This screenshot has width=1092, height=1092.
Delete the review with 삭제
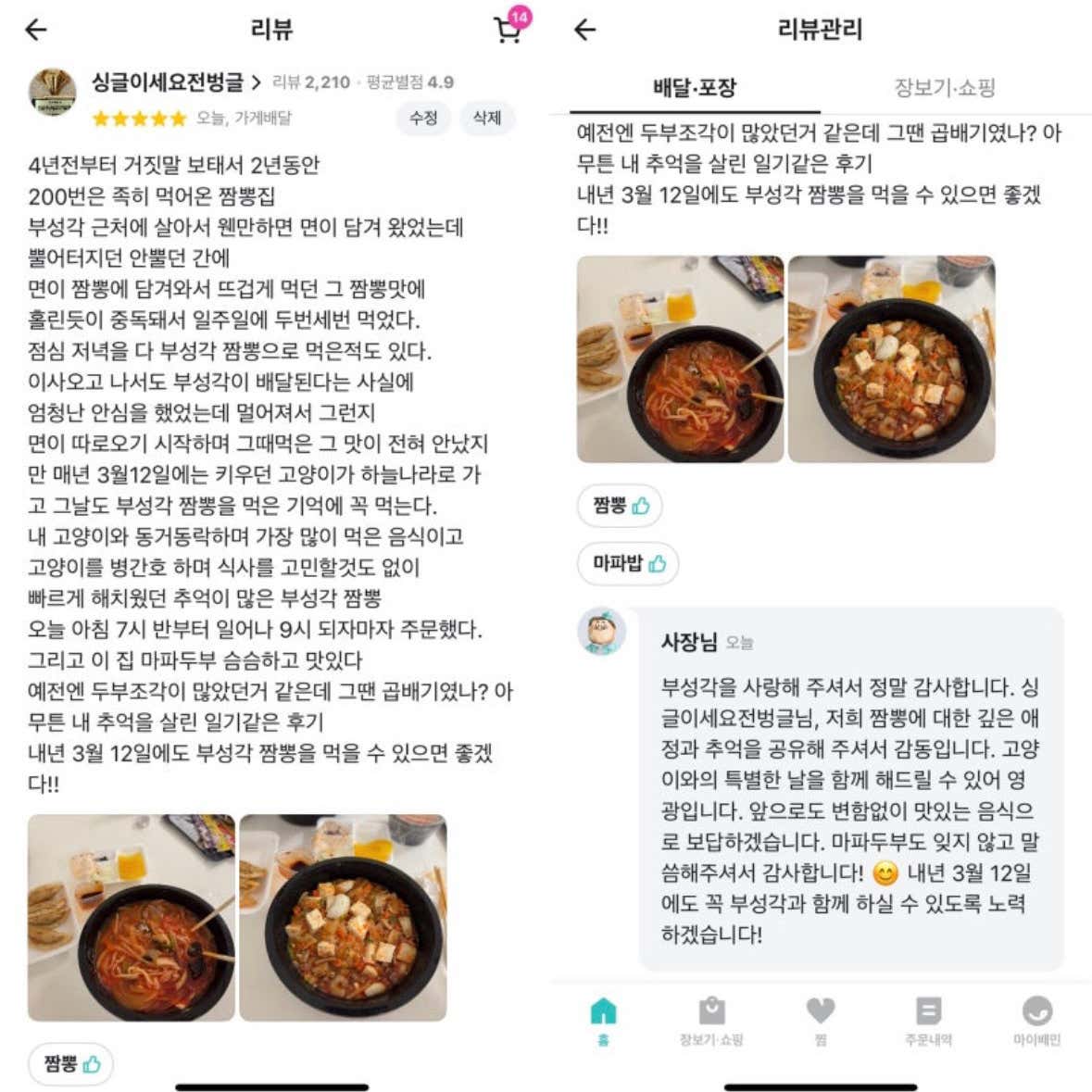click(486, 118)
